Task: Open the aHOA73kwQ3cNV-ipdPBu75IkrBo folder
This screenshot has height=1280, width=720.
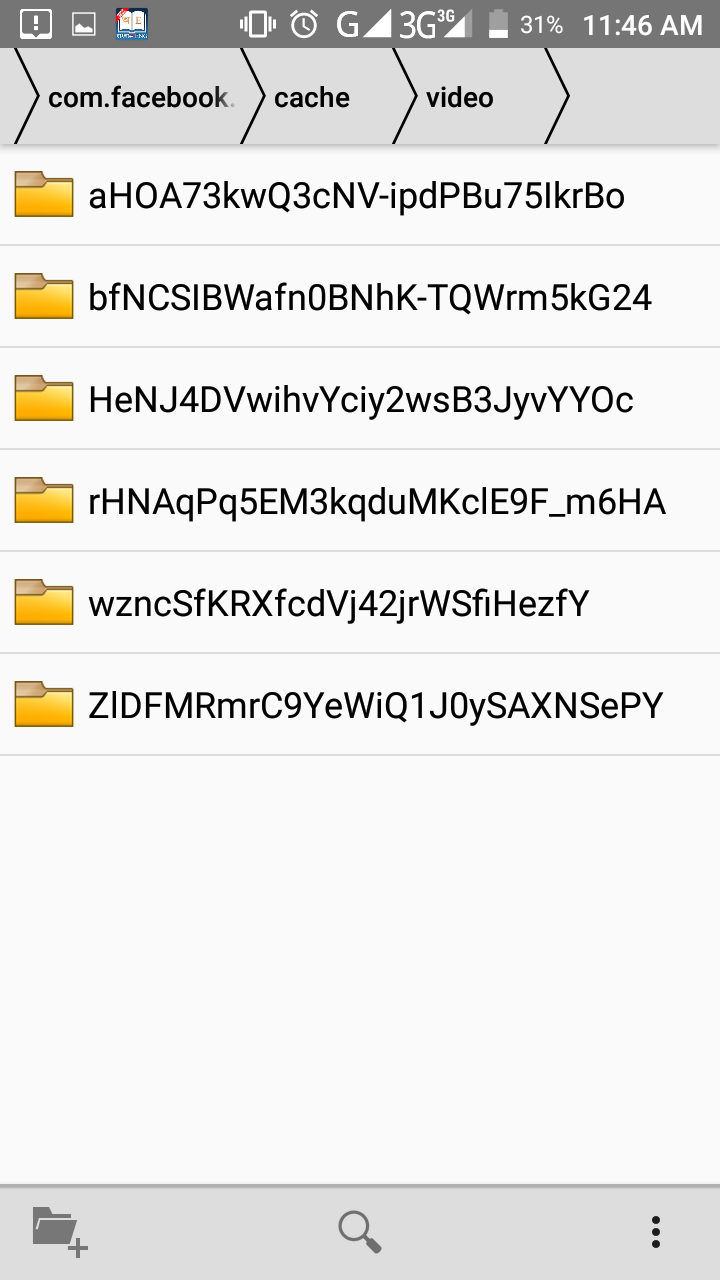Action: click(360, 195)
